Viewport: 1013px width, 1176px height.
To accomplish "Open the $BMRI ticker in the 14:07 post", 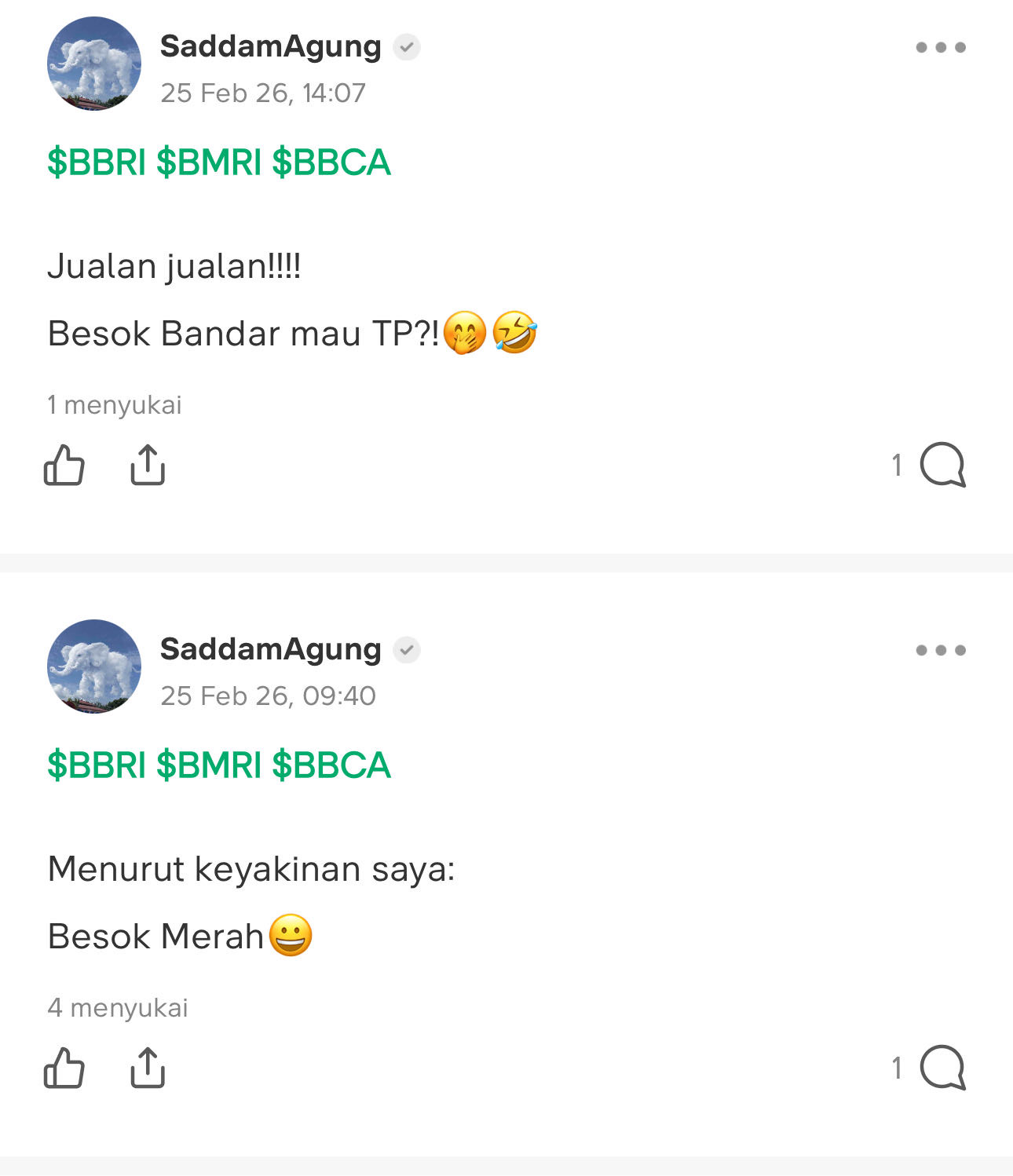I will pos(209,163).
